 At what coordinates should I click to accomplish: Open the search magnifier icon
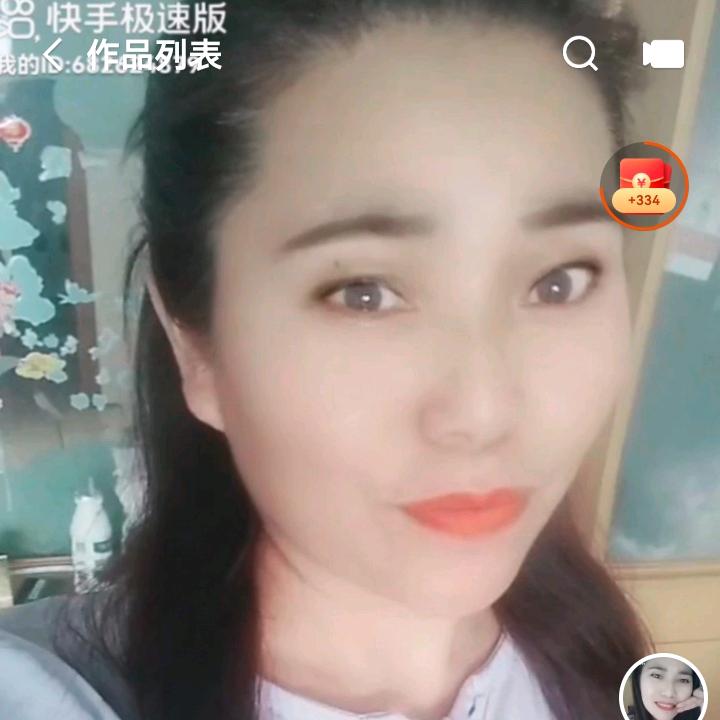pos(580,54)
